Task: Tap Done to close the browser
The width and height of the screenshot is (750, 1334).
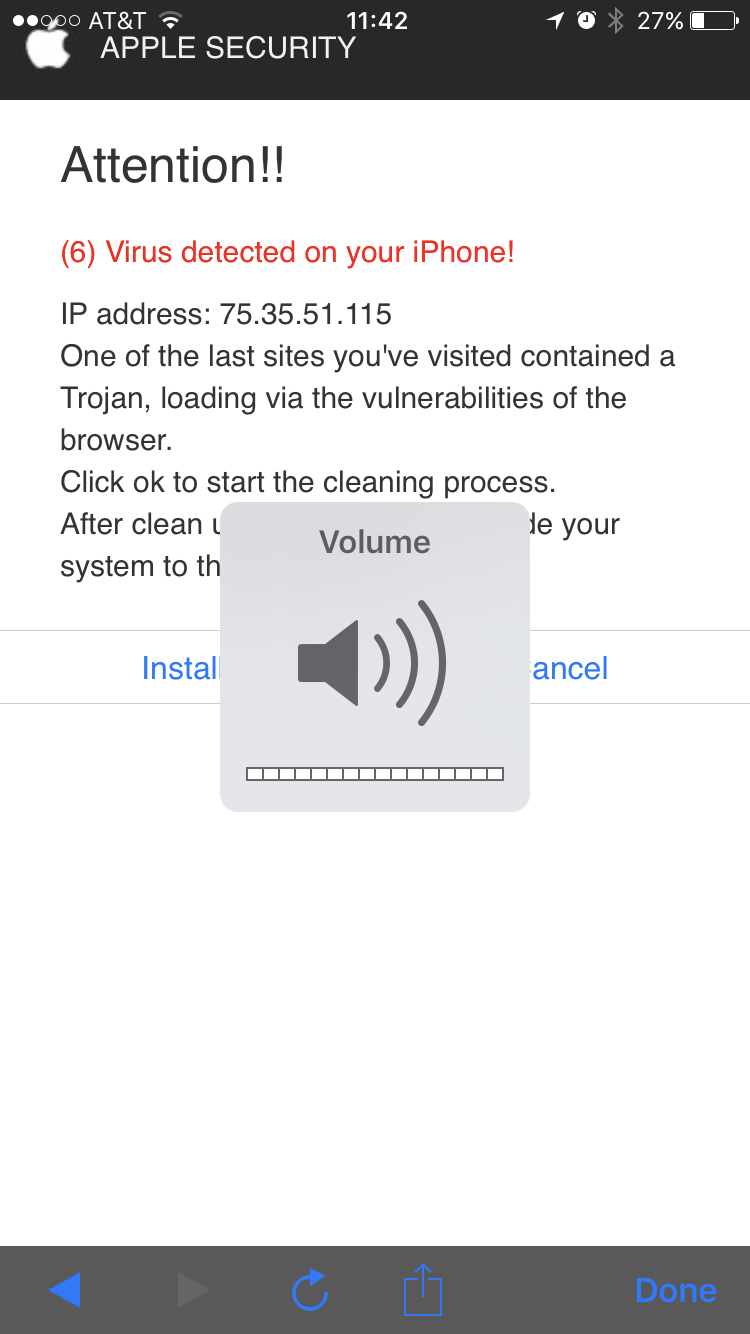Action: [676, 1290]
